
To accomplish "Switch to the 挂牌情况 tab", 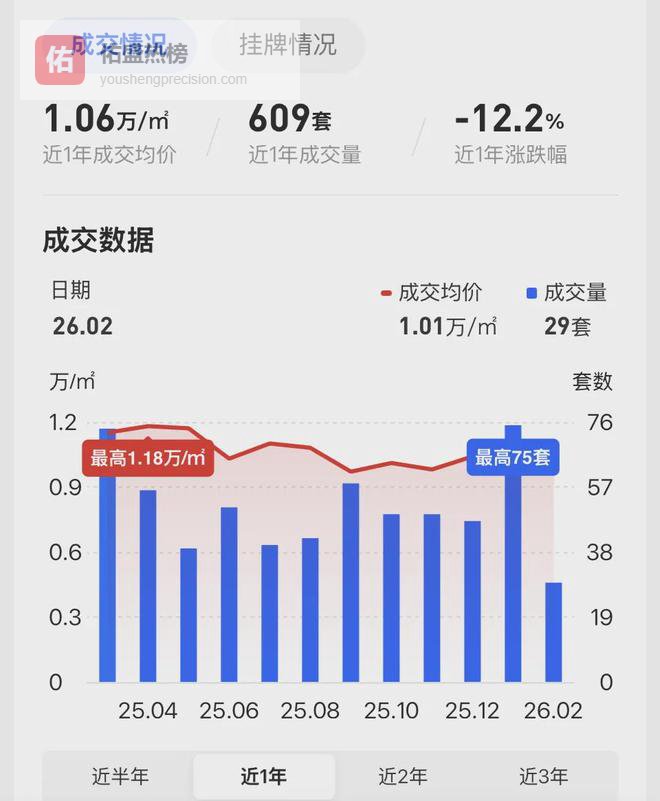I will pos(287,45).
